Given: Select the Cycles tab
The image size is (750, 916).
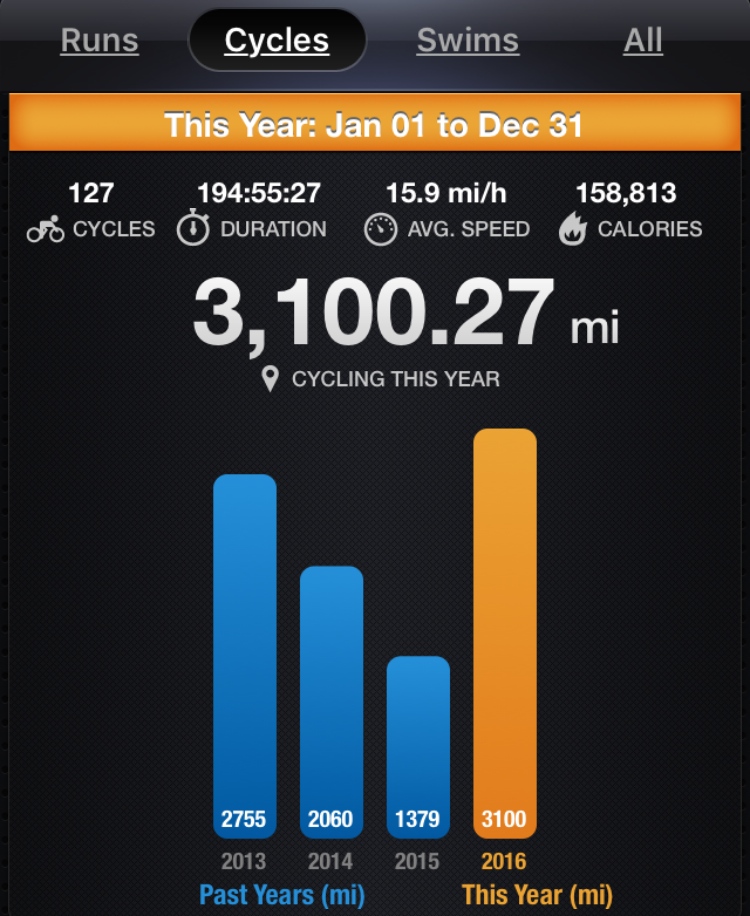Looking at the screenshot, I should (277, 41).
